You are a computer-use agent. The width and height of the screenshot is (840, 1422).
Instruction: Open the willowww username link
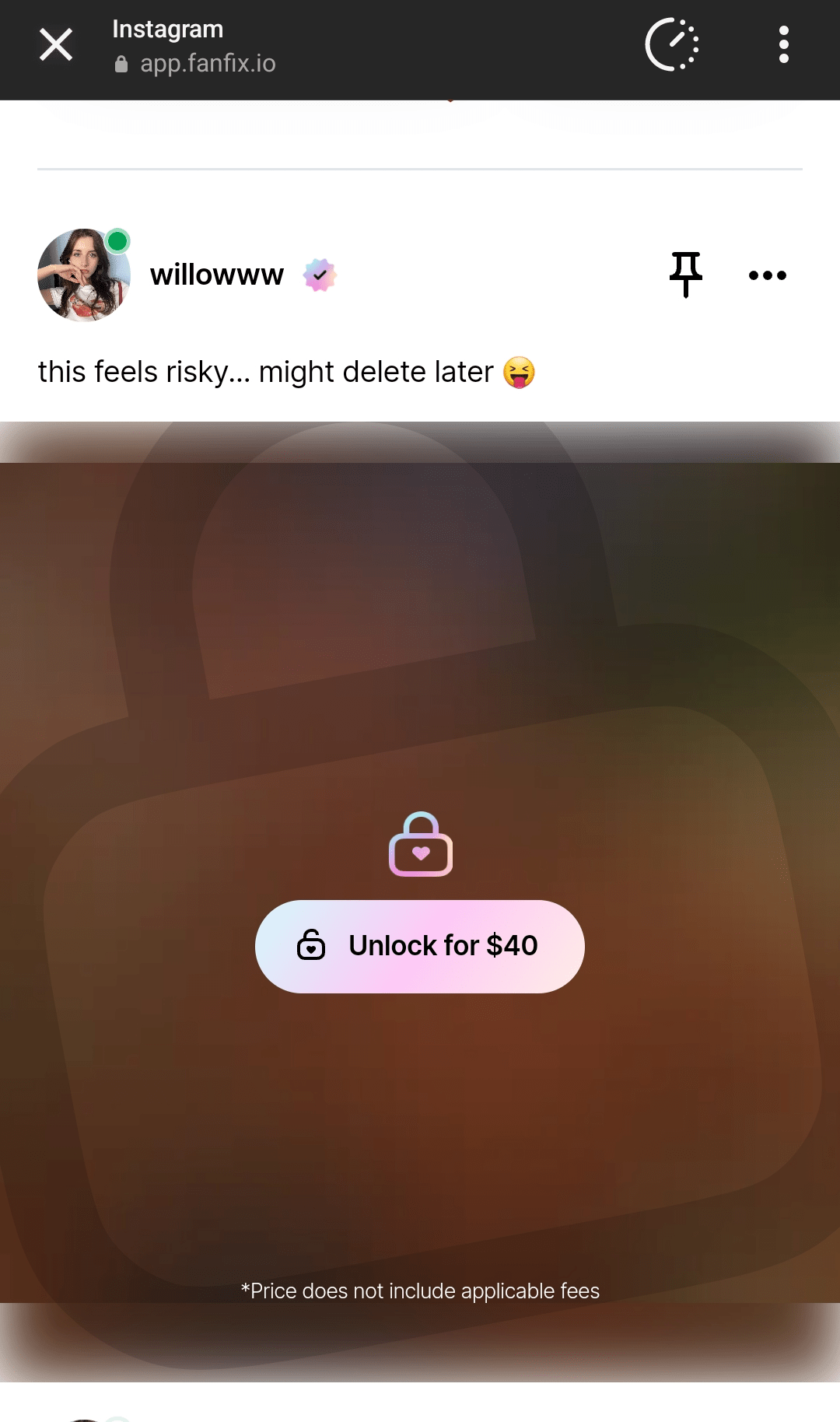coord(217,275)
